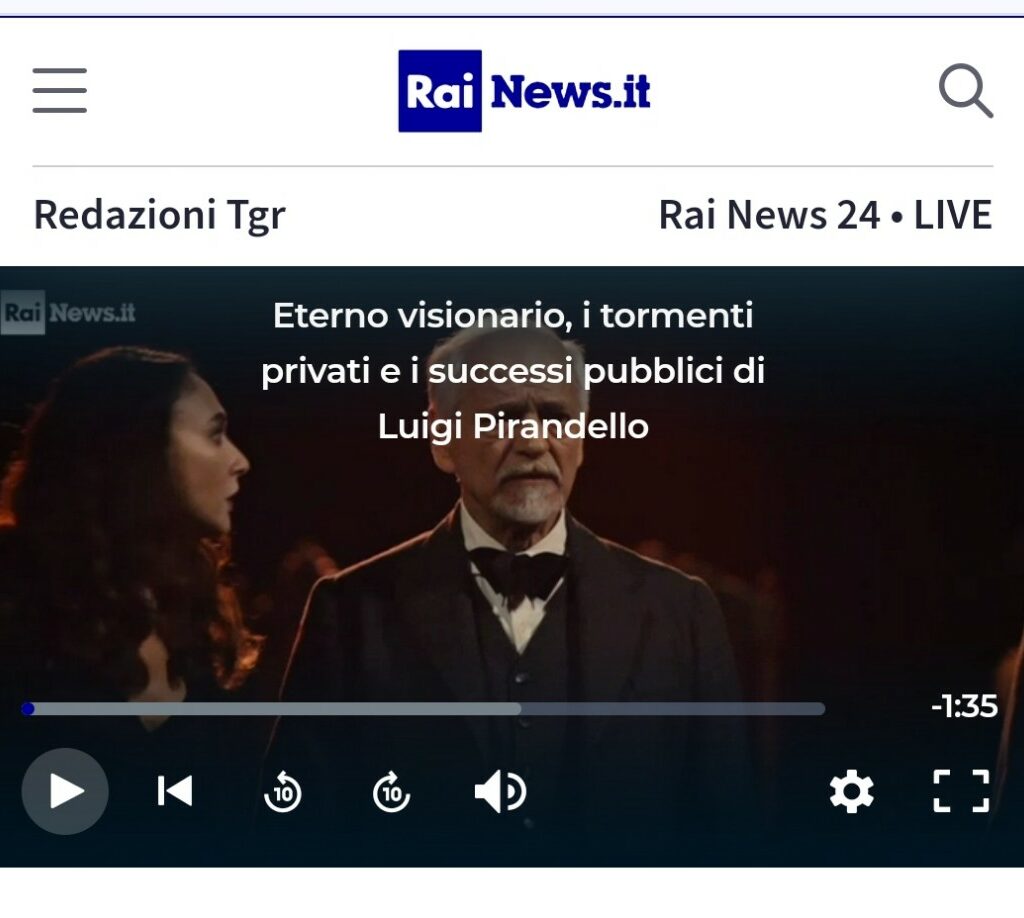Open the search magnifier
The width and height of the screenshot is (1024, 918).
click(965, 91)
